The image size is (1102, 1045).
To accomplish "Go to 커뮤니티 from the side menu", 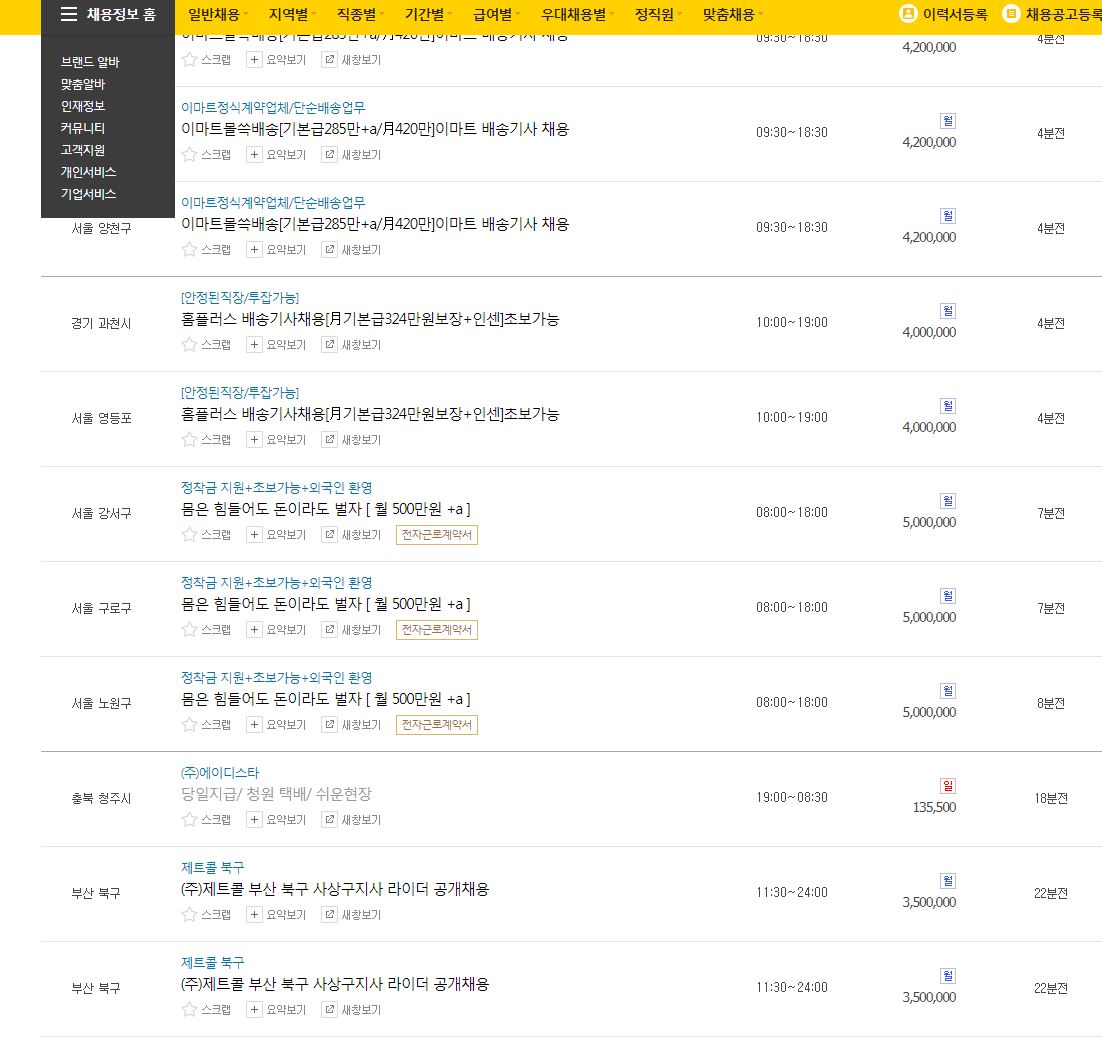I will click(83, 128).
